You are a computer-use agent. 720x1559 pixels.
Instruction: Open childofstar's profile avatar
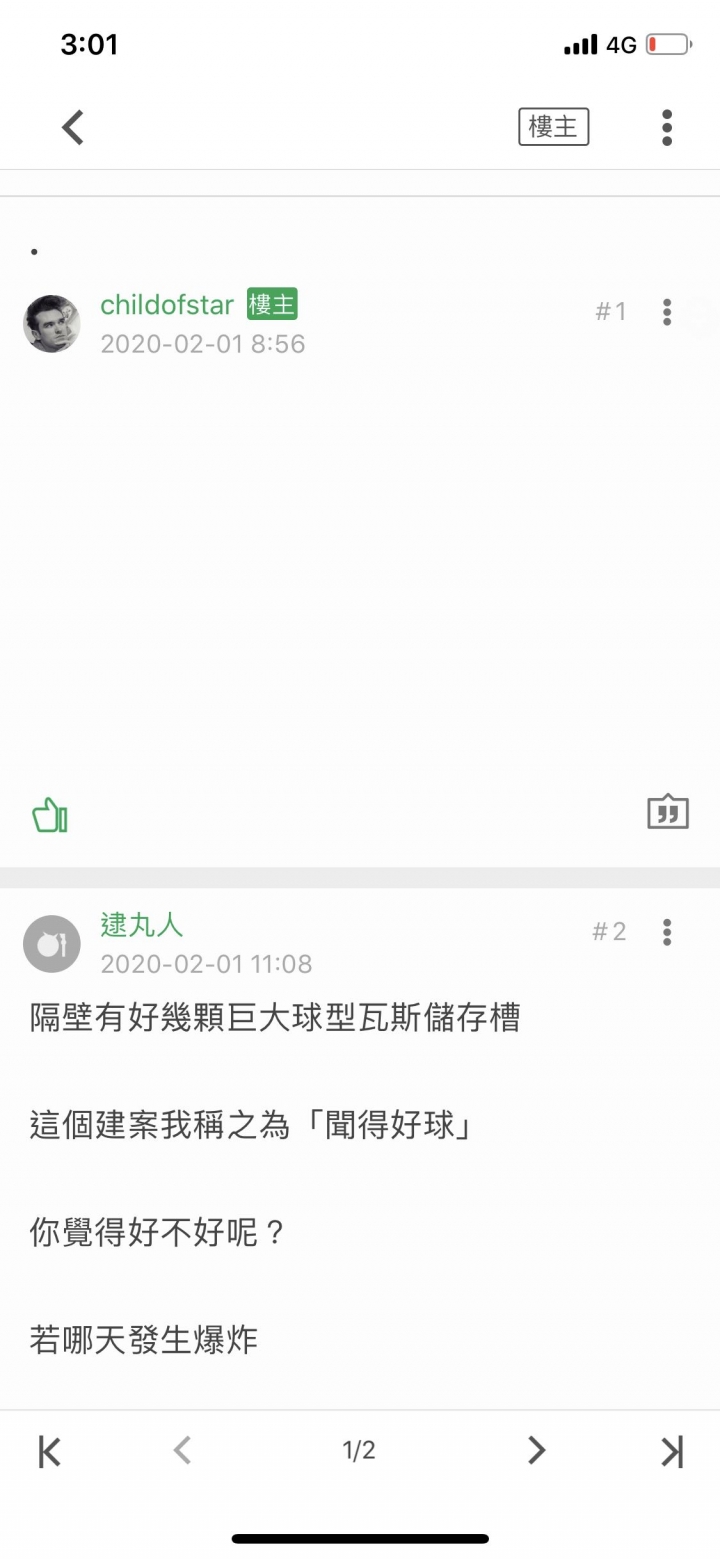tap(52, 323)
